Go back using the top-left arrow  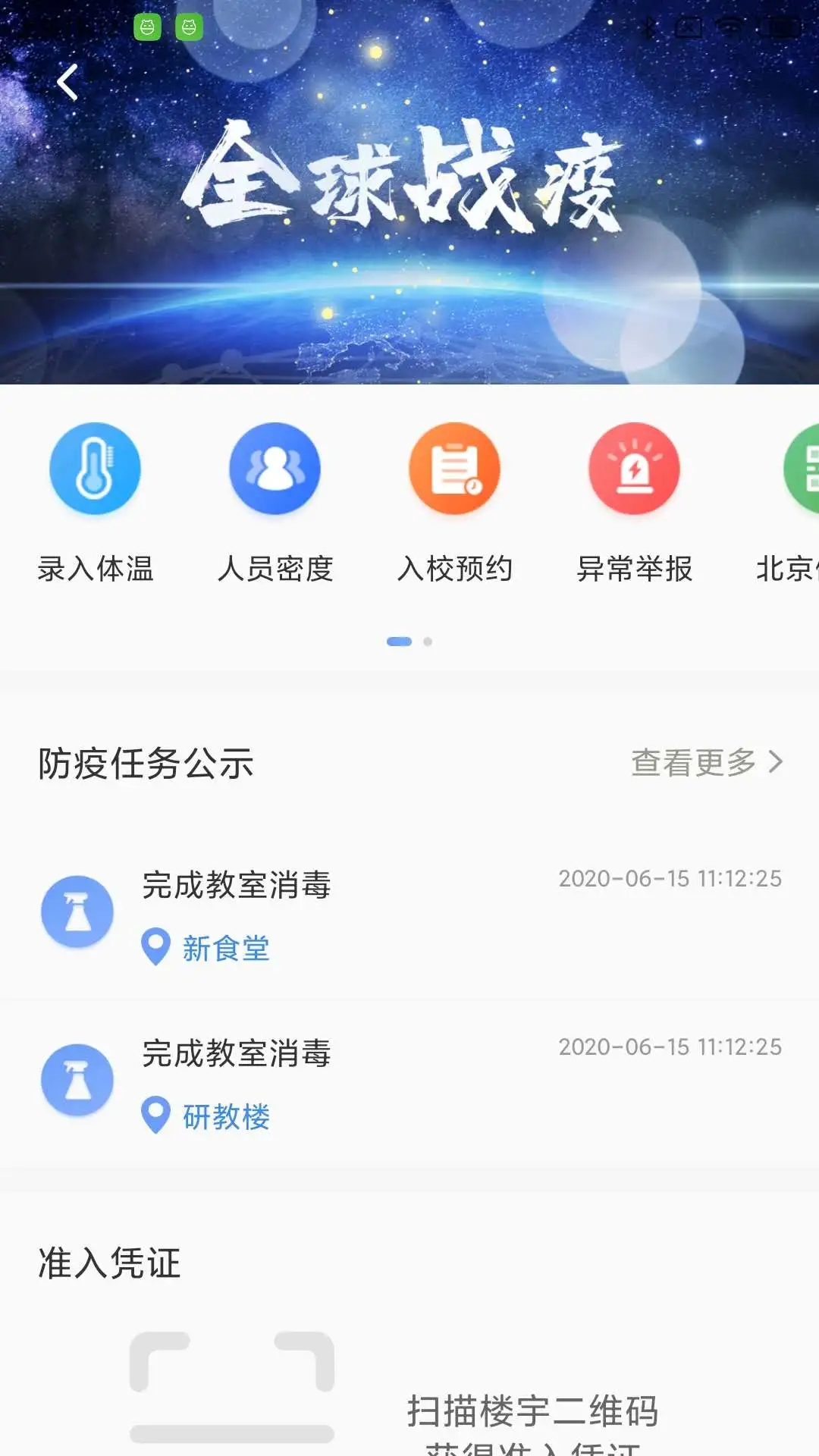[67, 82]
